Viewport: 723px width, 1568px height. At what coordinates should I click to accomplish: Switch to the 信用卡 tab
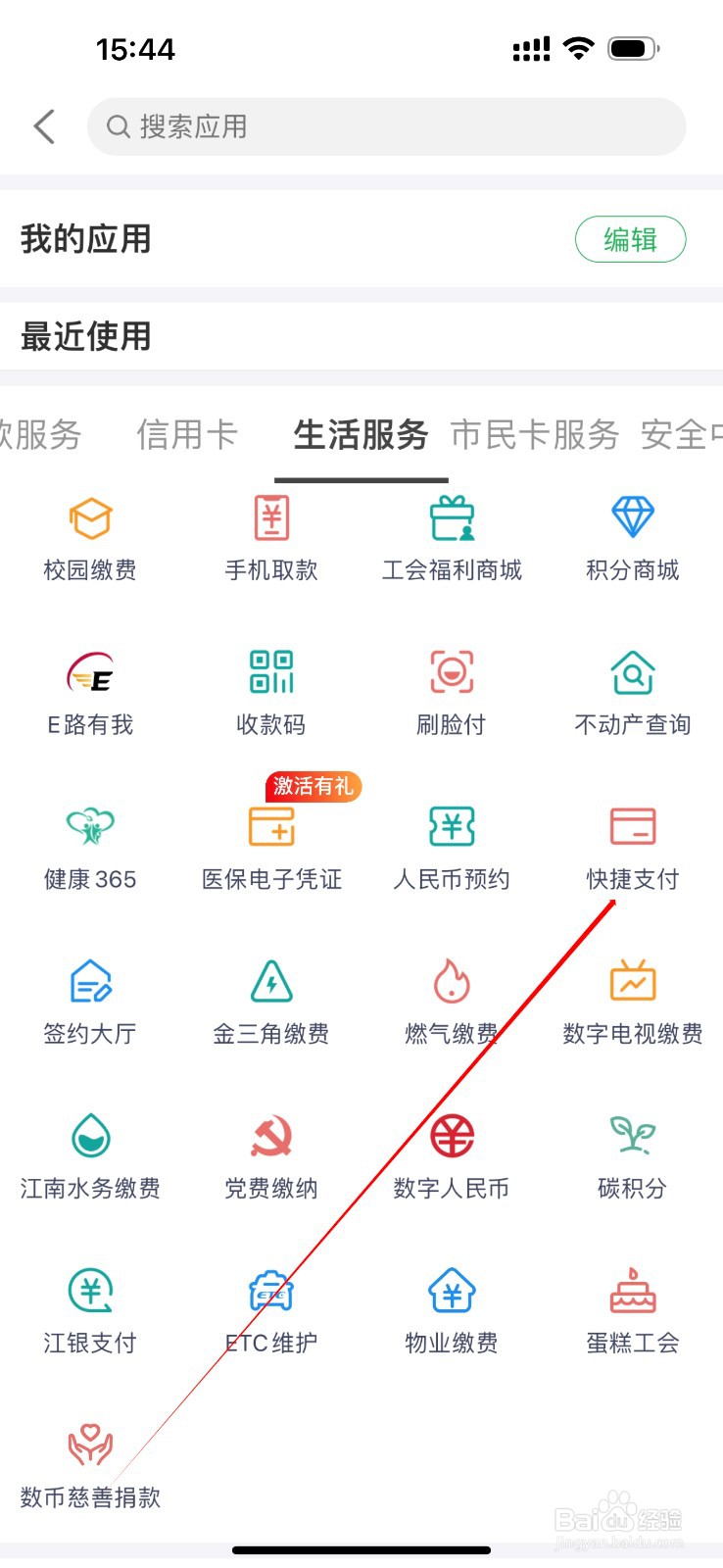point(186,435)
